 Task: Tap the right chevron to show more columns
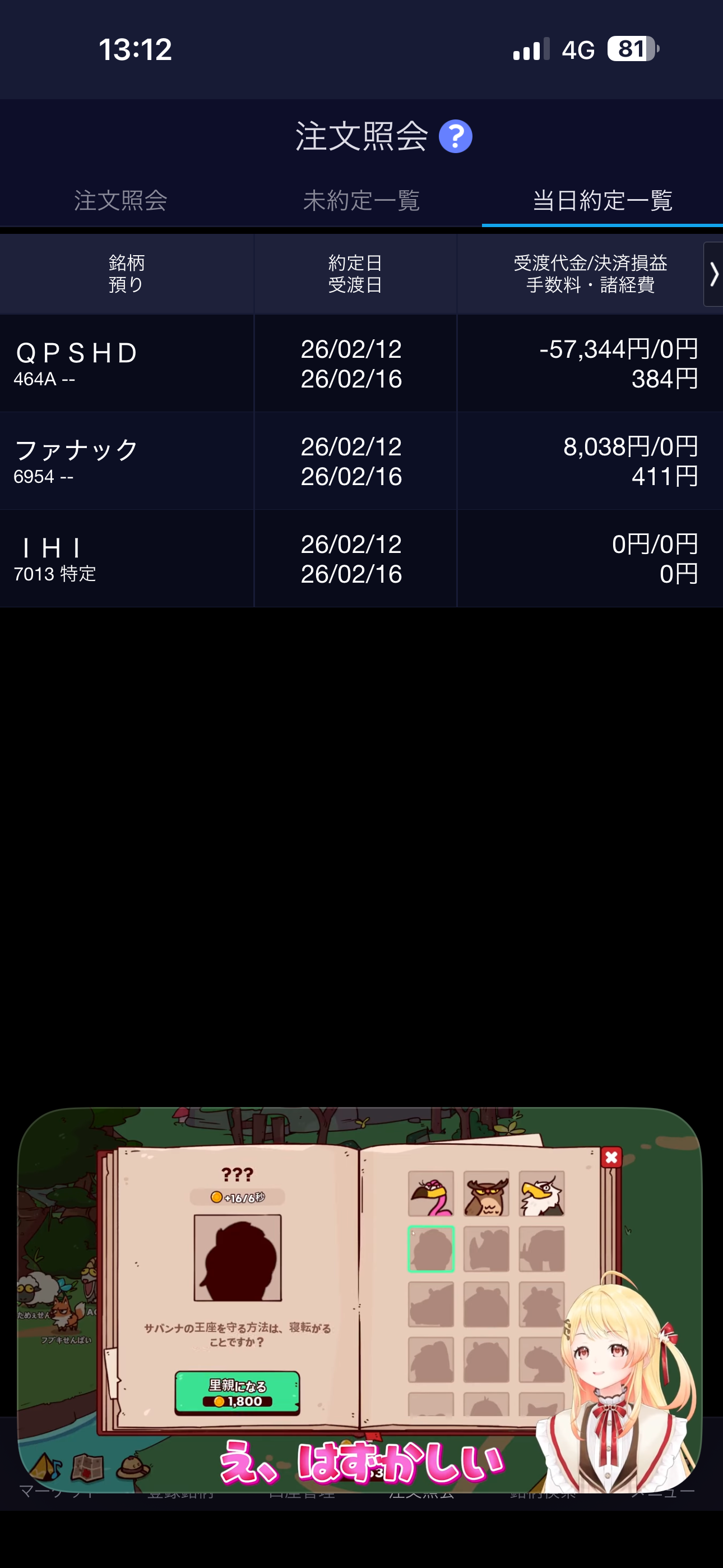point(713,275)
